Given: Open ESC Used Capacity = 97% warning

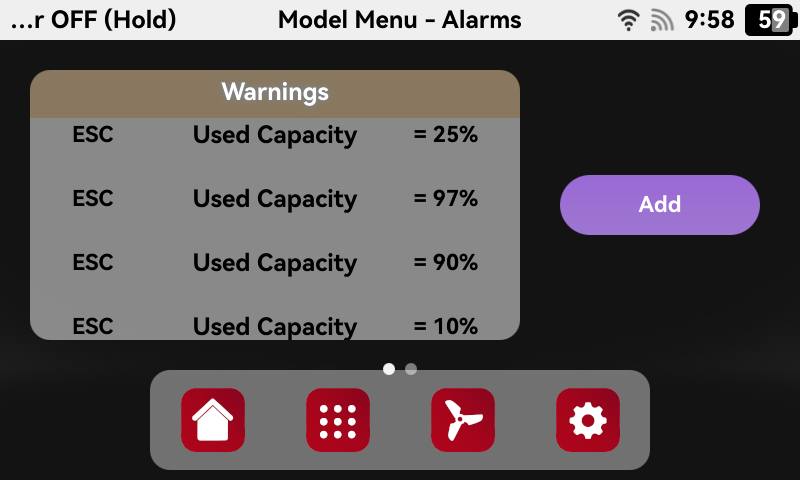Looking at the screenshot, I should tap(275, 199).
